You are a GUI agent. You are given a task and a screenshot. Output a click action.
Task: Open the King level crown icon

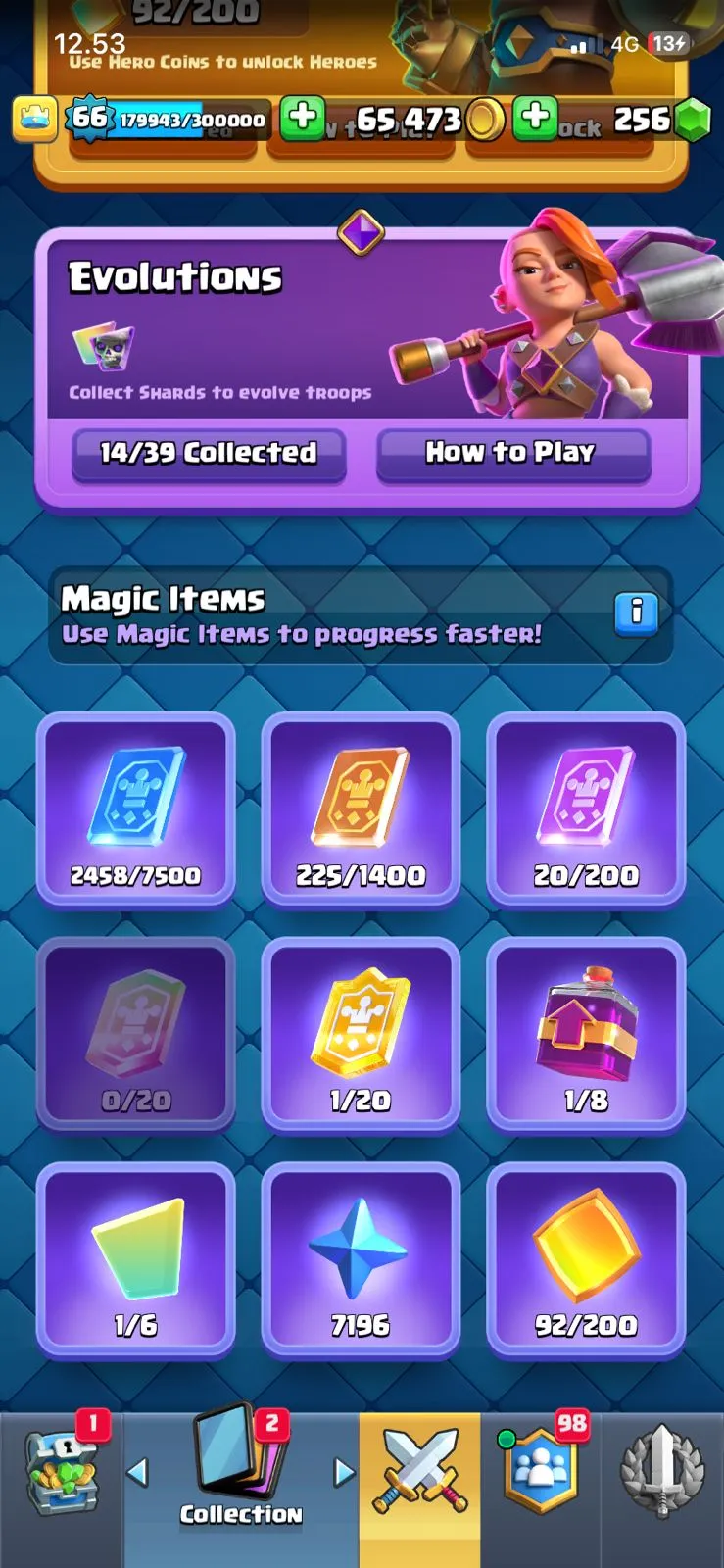tap(34, 119)
